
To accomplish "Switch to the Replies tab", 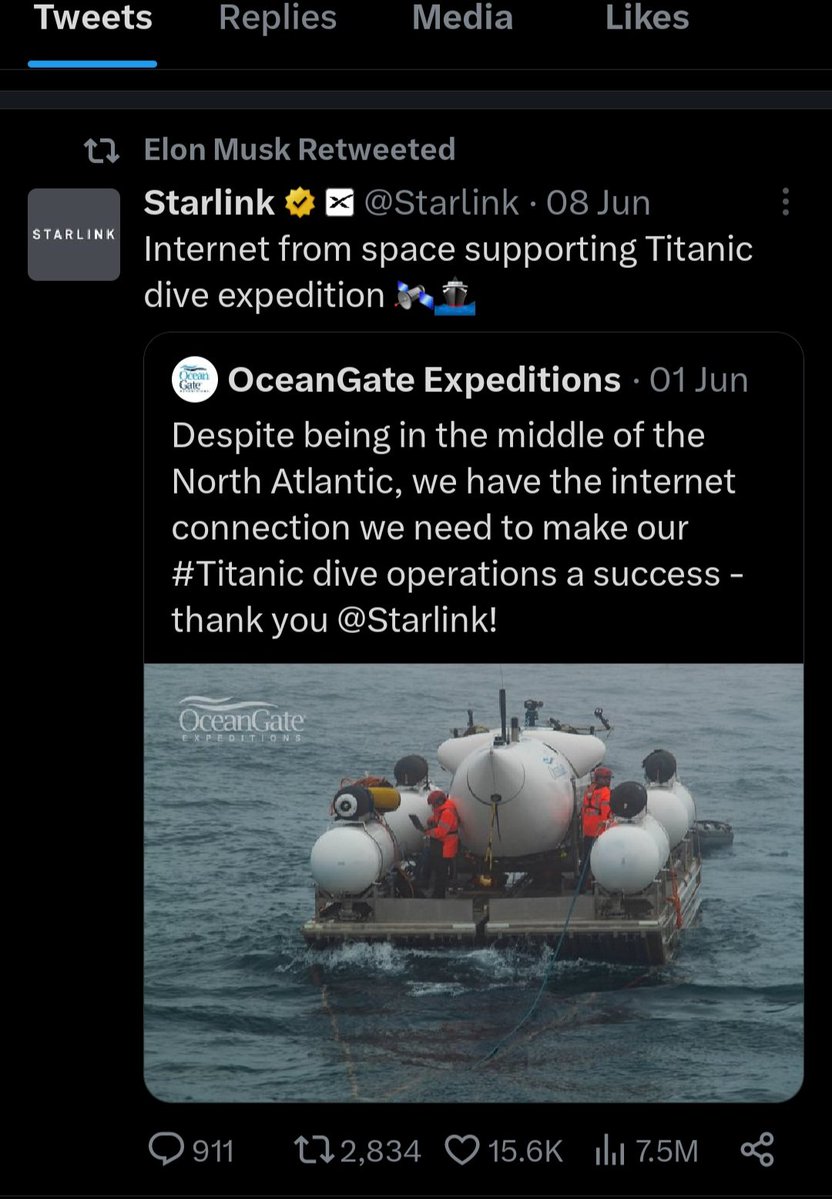I will coord(277,19).
